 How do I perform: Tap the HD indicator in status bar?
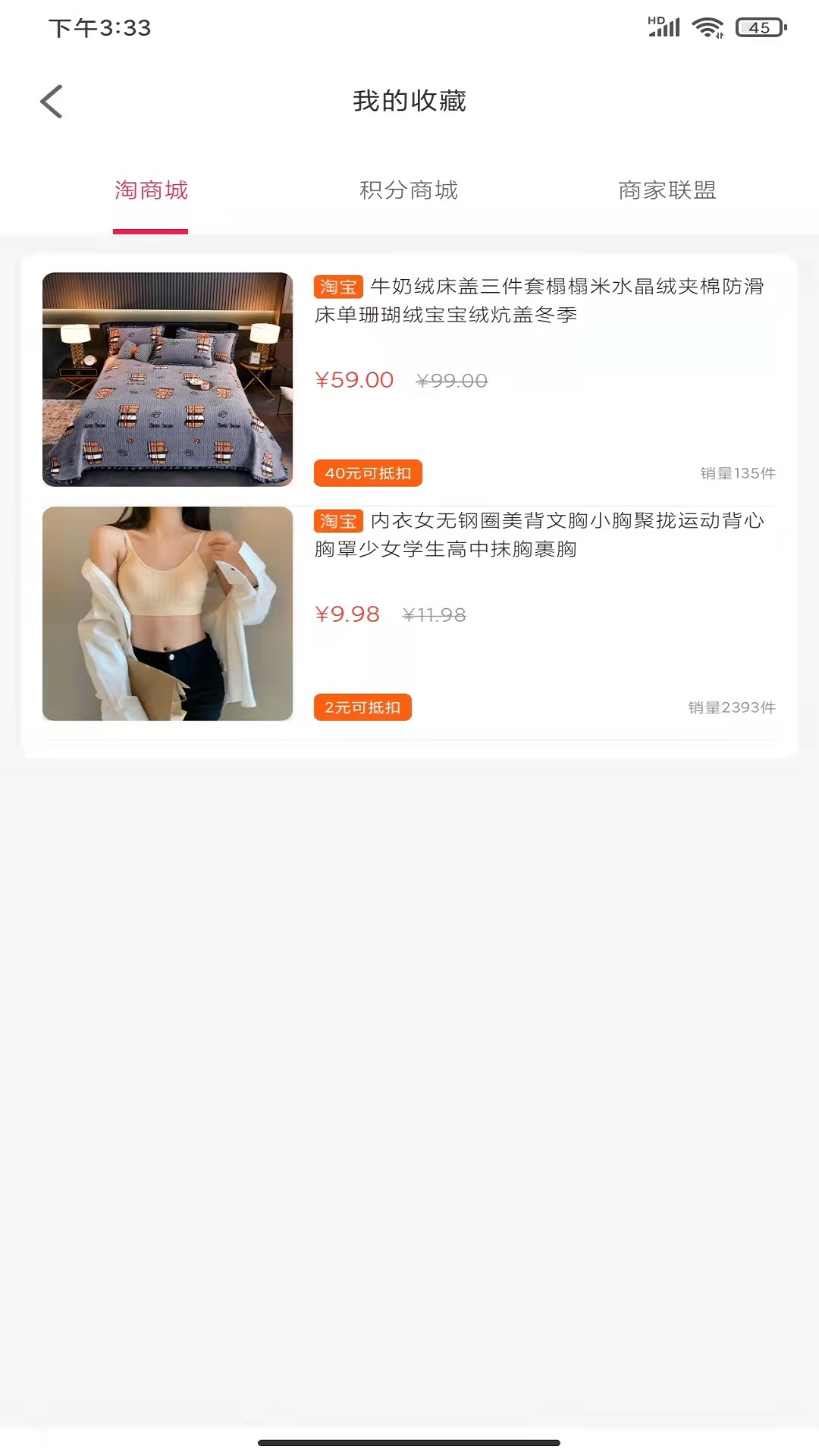click(654, 17)
